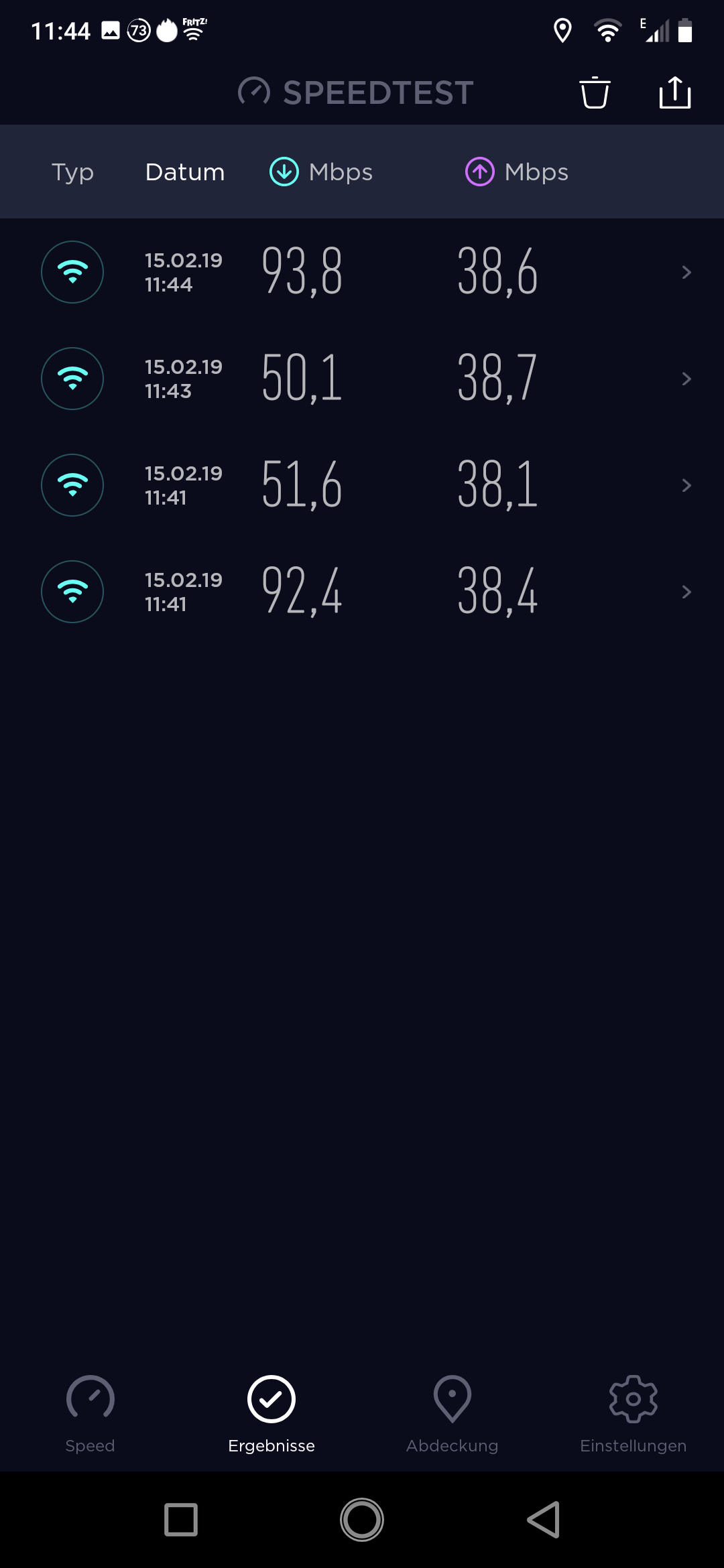Sort by download Mbps column
724x1568 pixels.
click(320, 172)
